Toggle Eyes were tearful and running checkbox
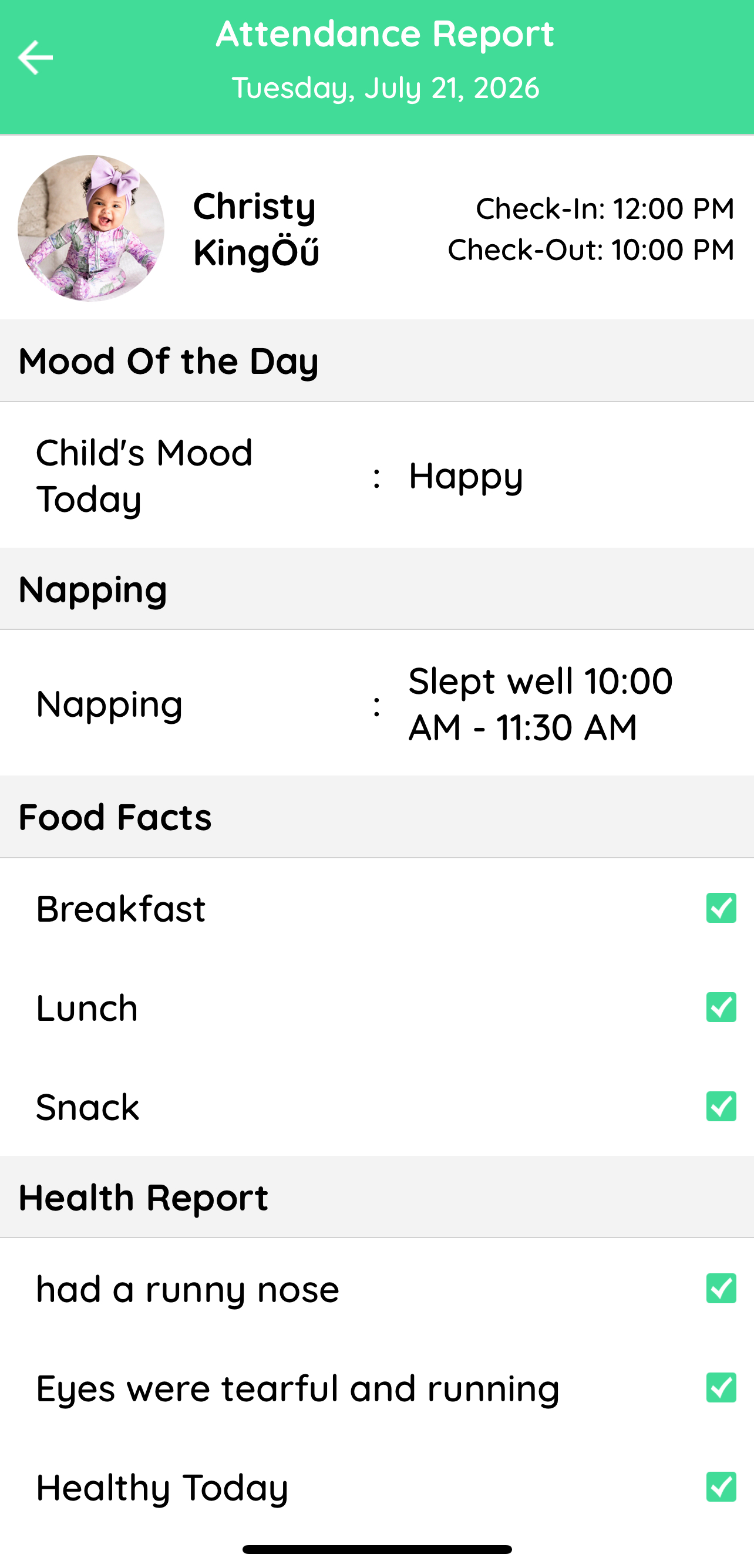 (x=721, y=1387)
